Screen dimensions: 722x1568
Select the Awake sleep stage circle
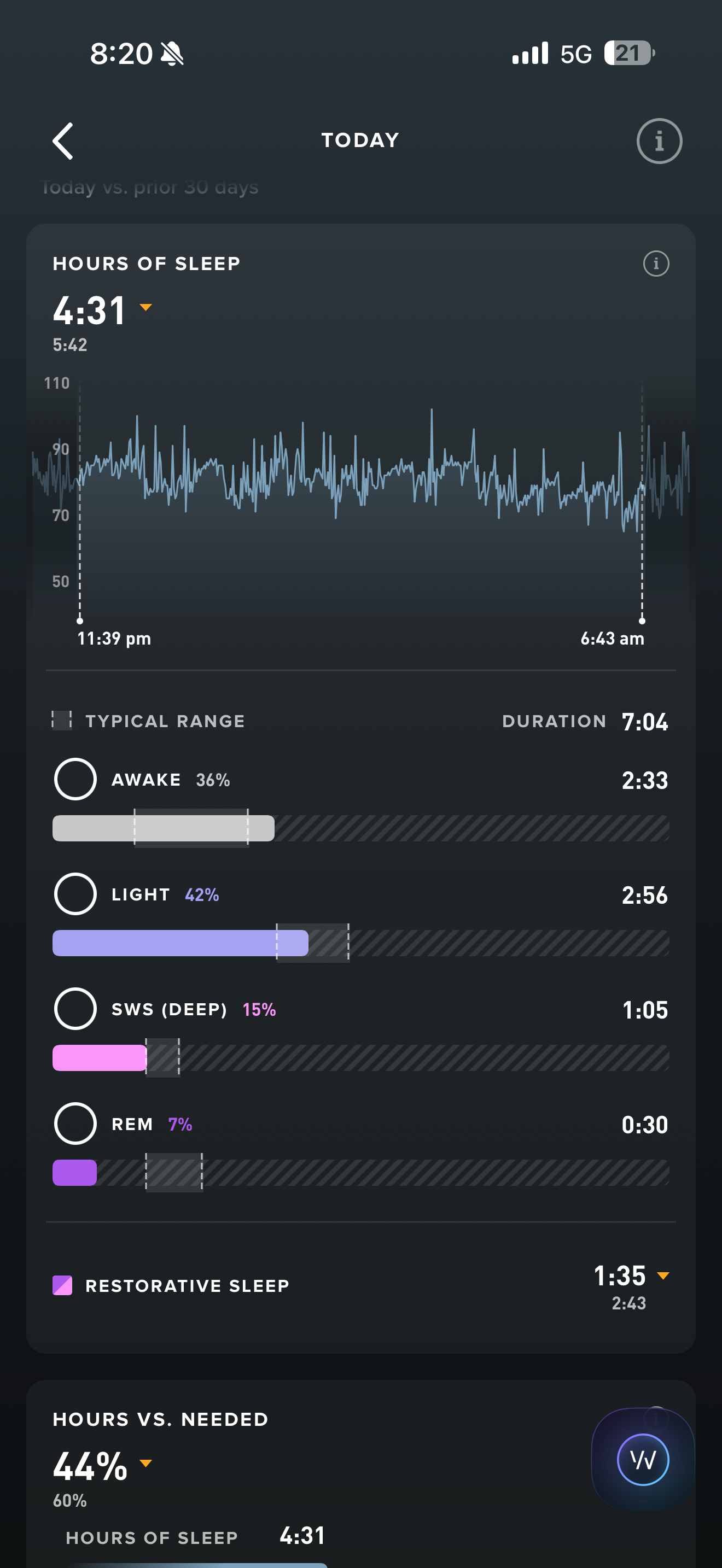pyautogui.click(x=75, y=779)
